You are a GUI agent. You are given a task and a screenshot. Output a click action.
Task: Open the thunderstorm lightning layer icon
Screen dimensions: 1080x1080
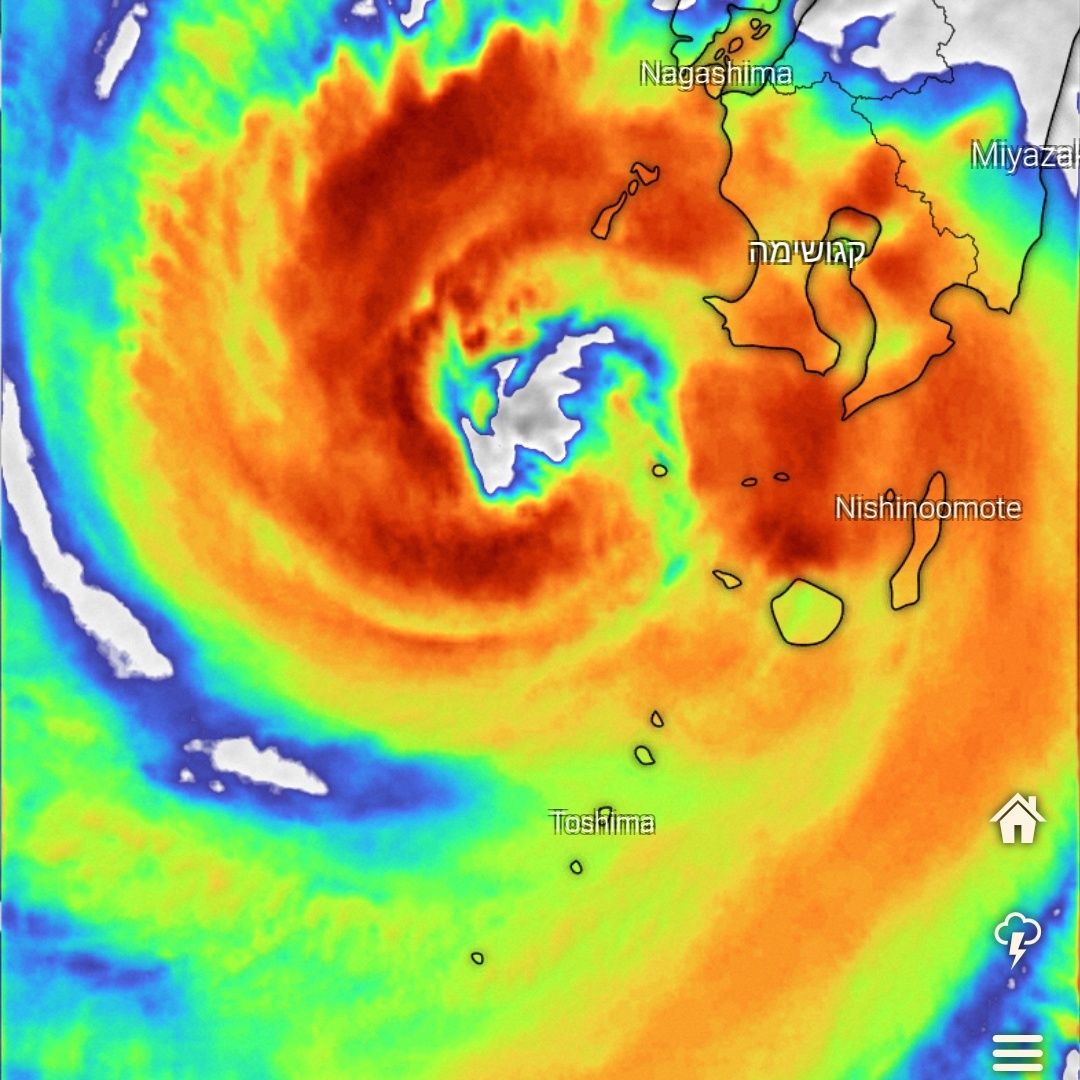1017,939
